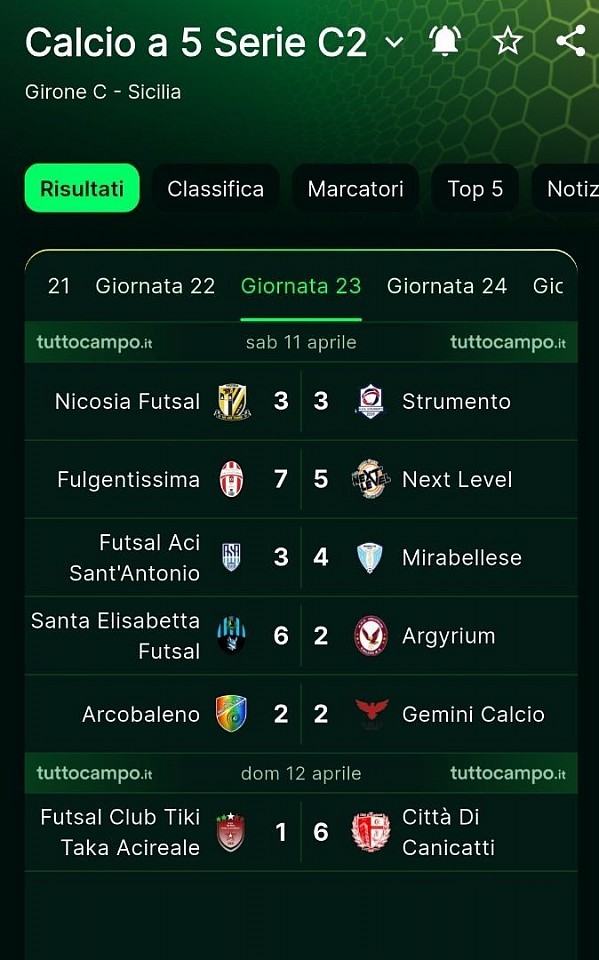View Arcobaleno vs Gemini Calcio match
Screen dimensions: 599x960
pyautogui.click(x=301, y=714)
